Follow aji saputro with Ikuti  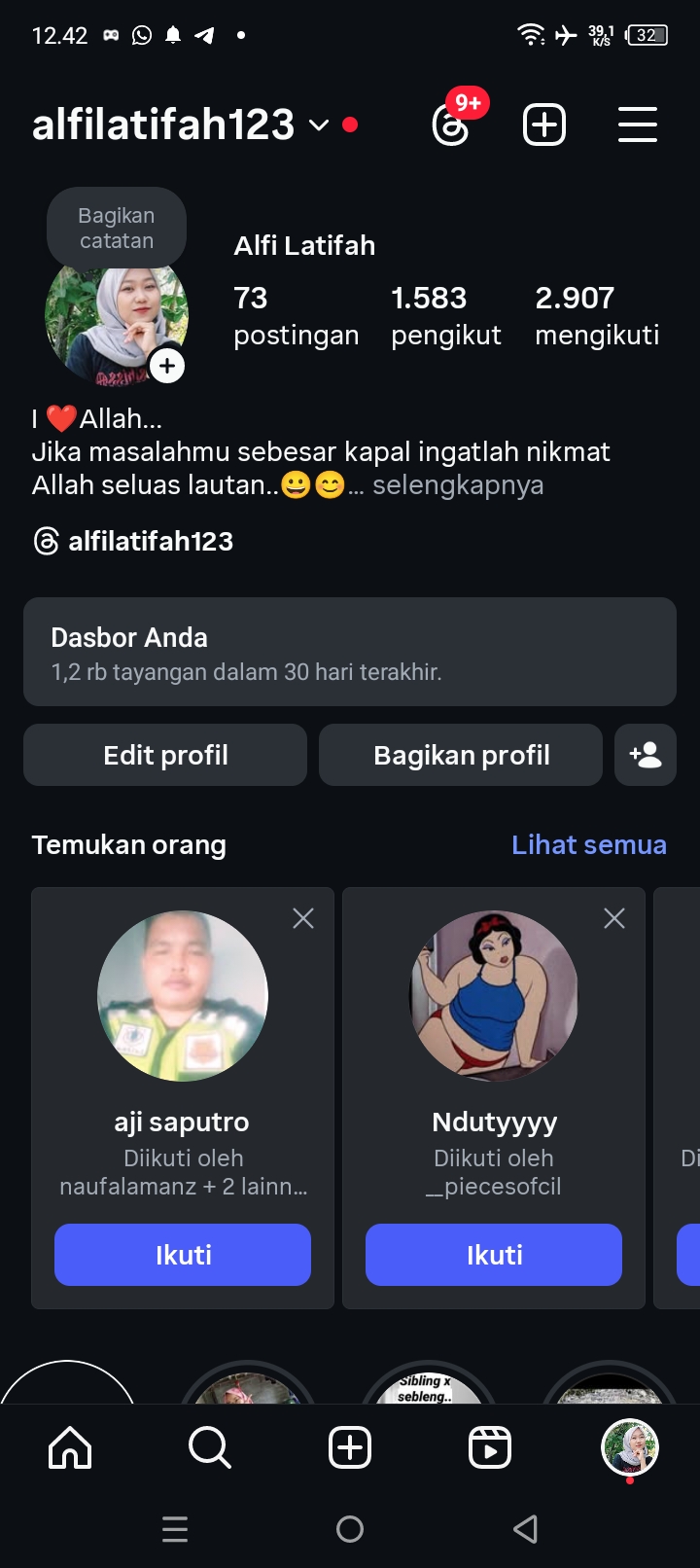tap(183, 1255)
